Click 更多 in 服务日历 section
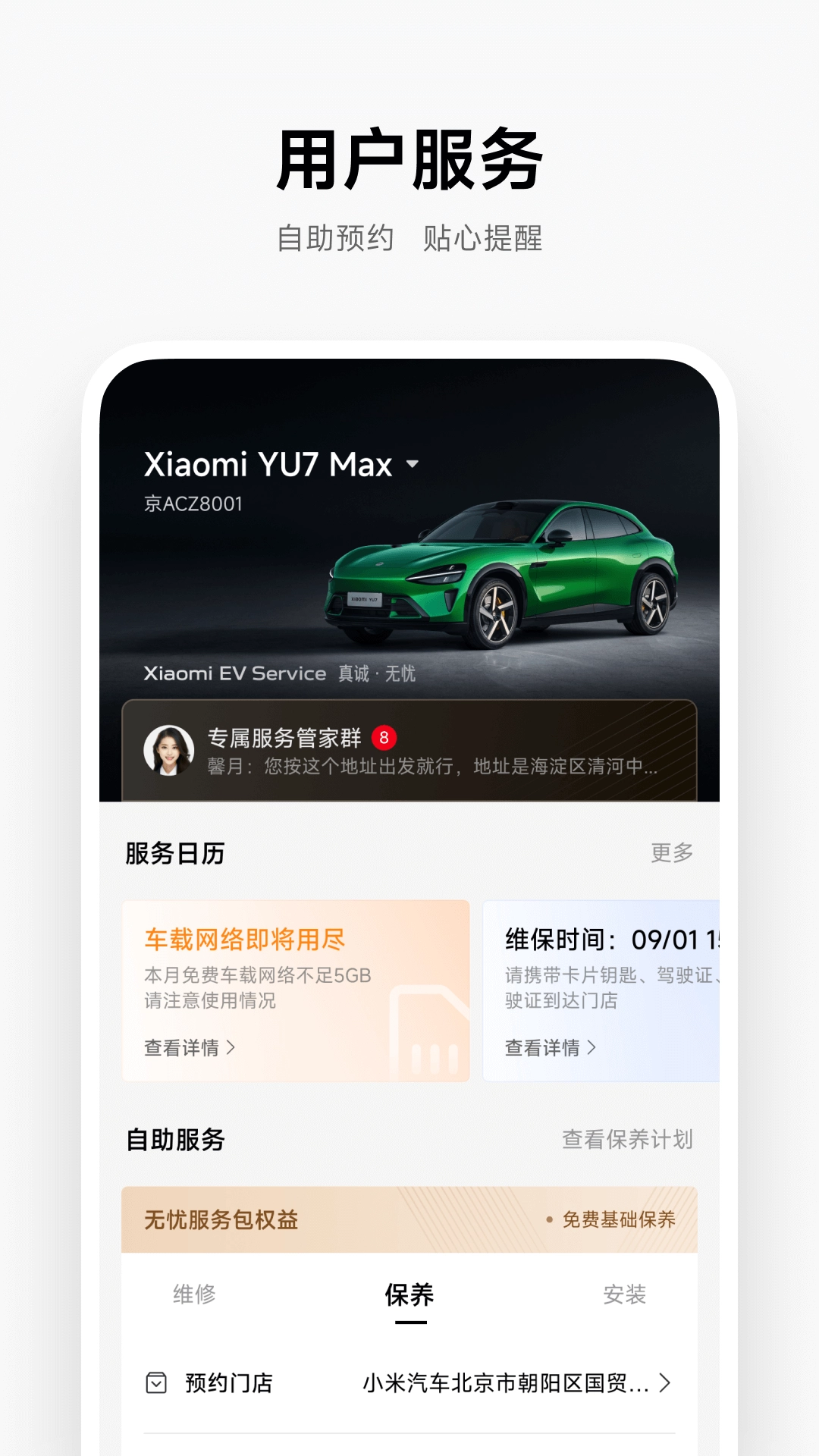The height and width of the screenshot is (1456, 819). point(670,852)
